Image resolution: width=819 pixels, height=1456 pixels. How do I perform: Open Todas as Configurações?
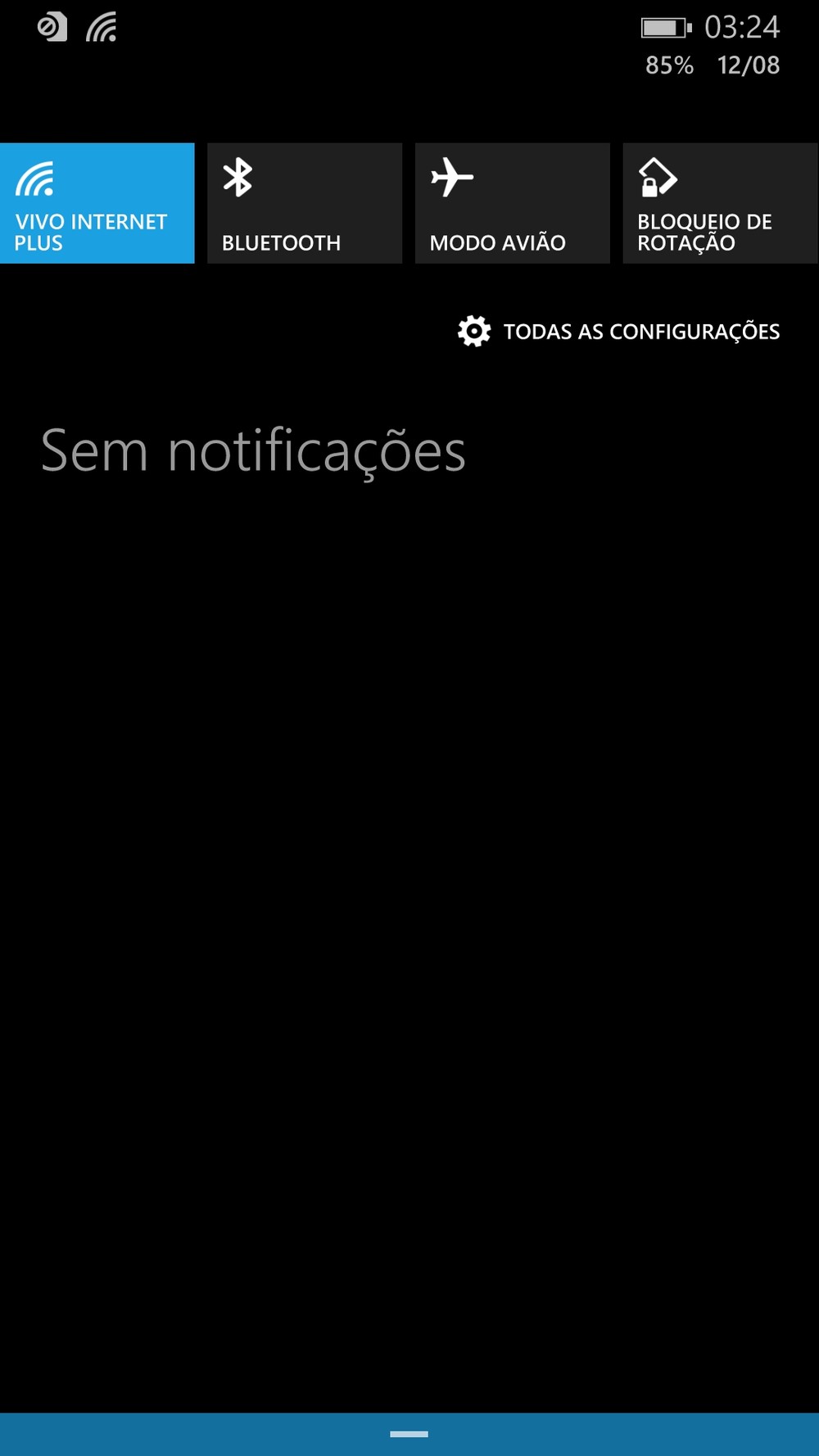(x=618, y=332)
